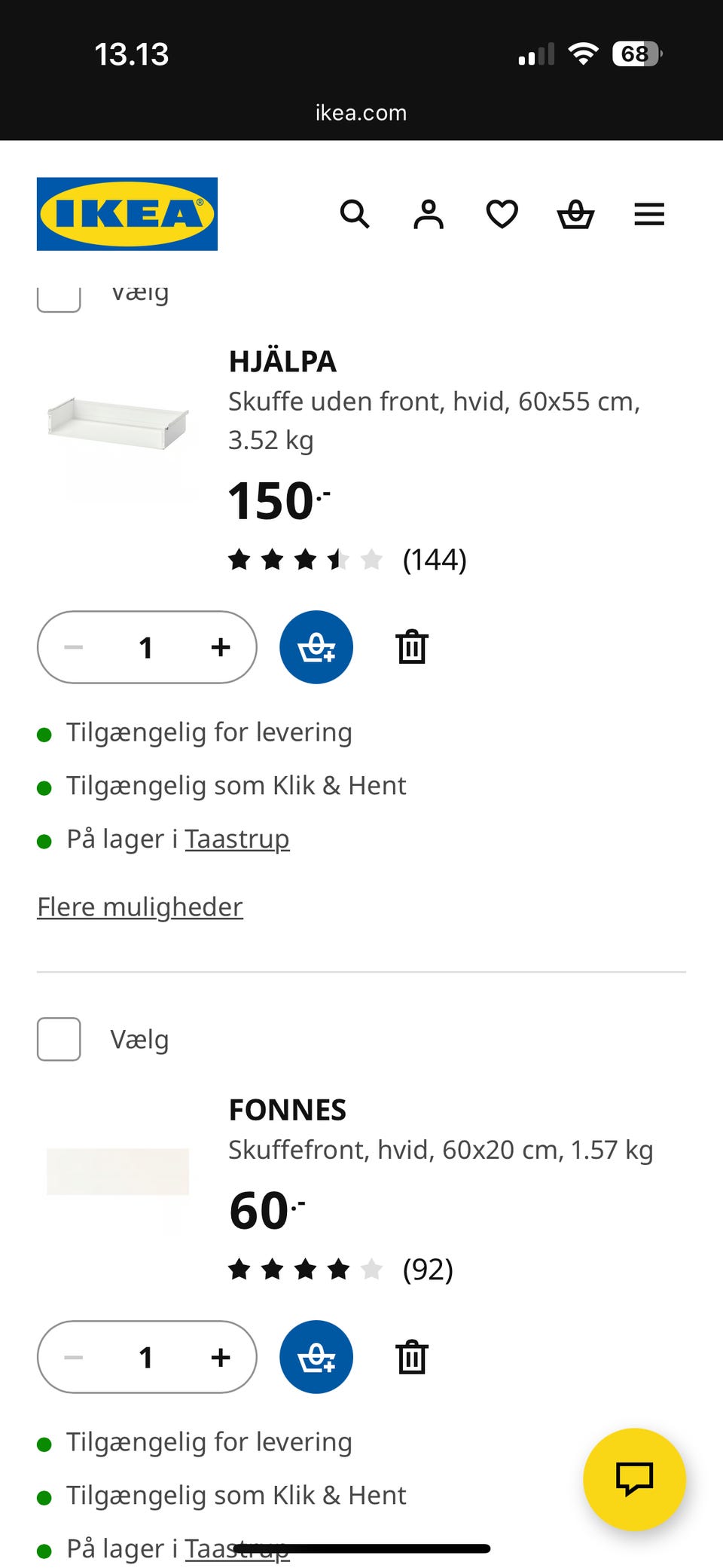Increase FONNES quantity with plus
This screenshot has width=723, height=1568.
click(x=221, y=1358)
